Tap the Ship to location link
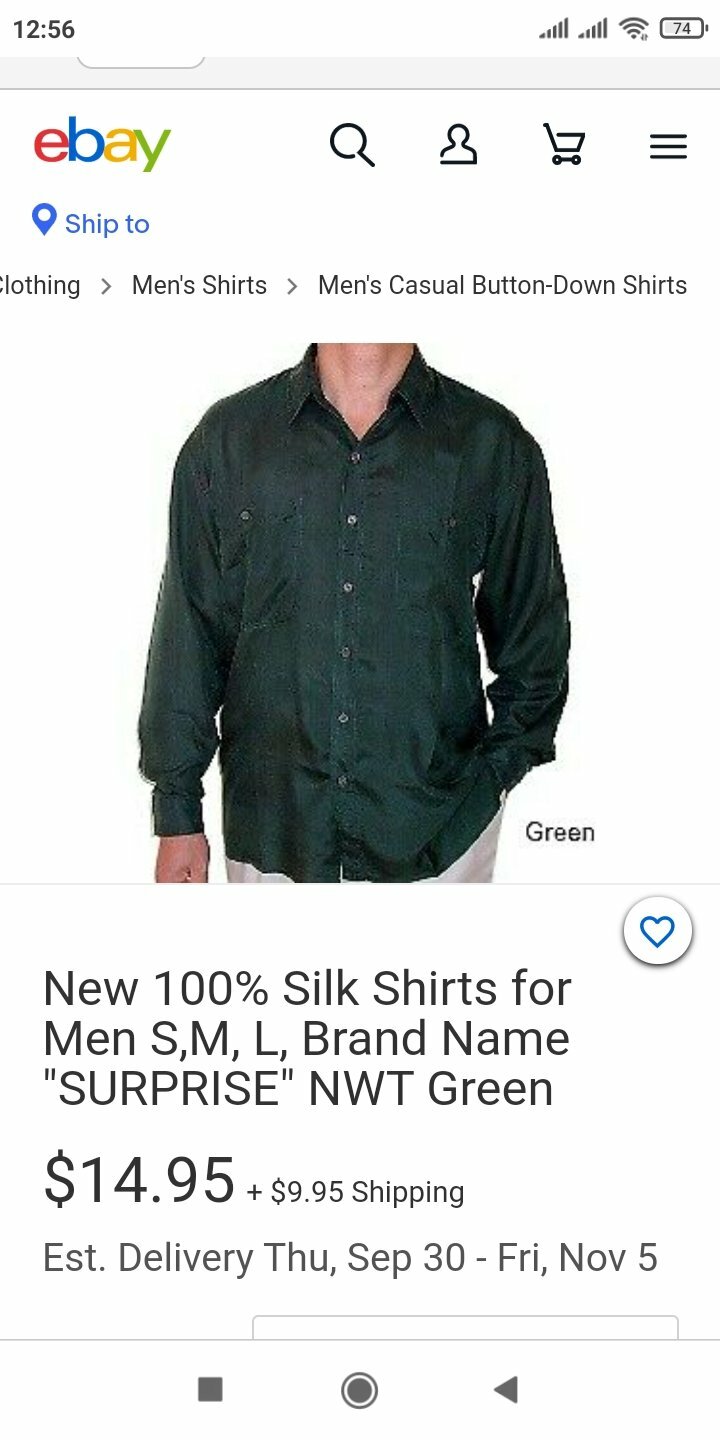720x1440 pixels. [90, 222]
